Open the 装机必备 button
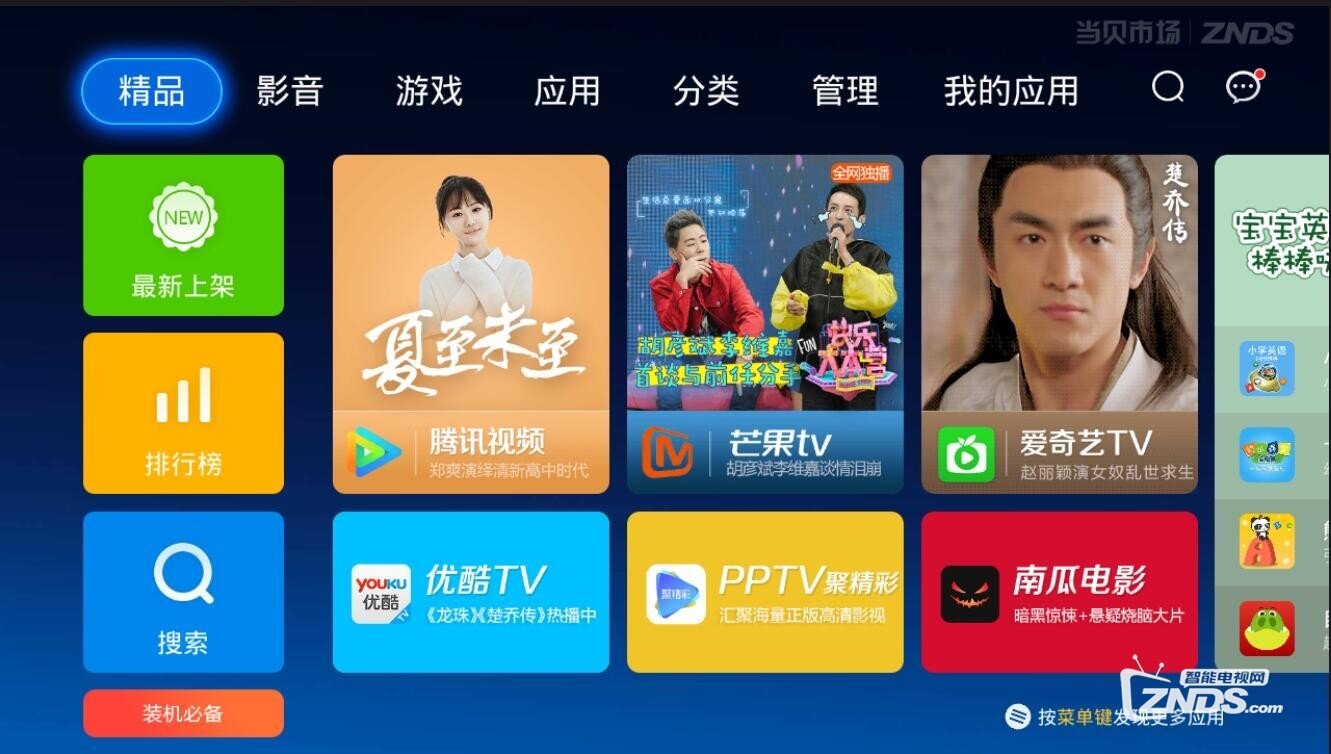Viewport: 1331px width, 754px height. [183, 713]
